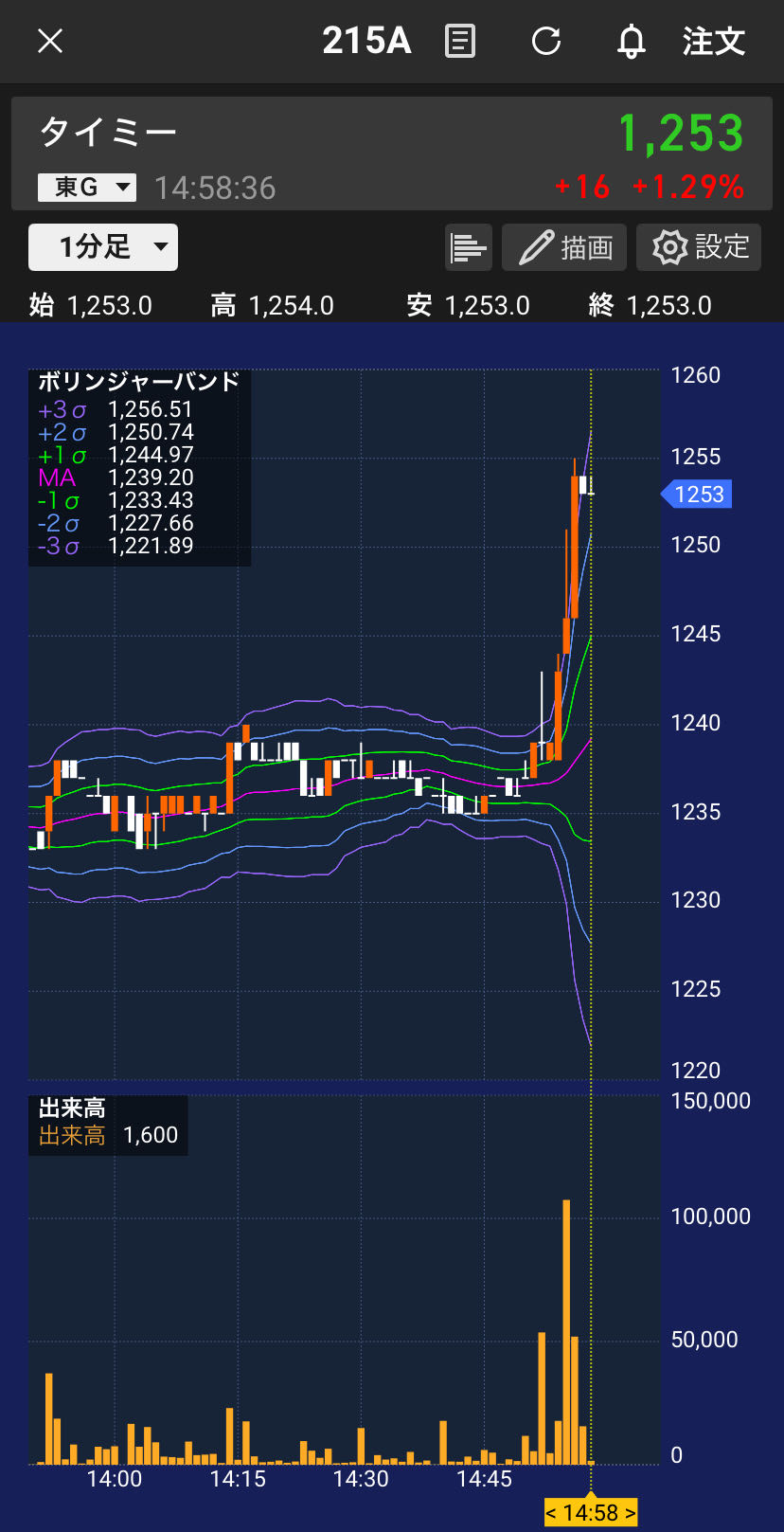Refresh the chart data

coord(546,41)
